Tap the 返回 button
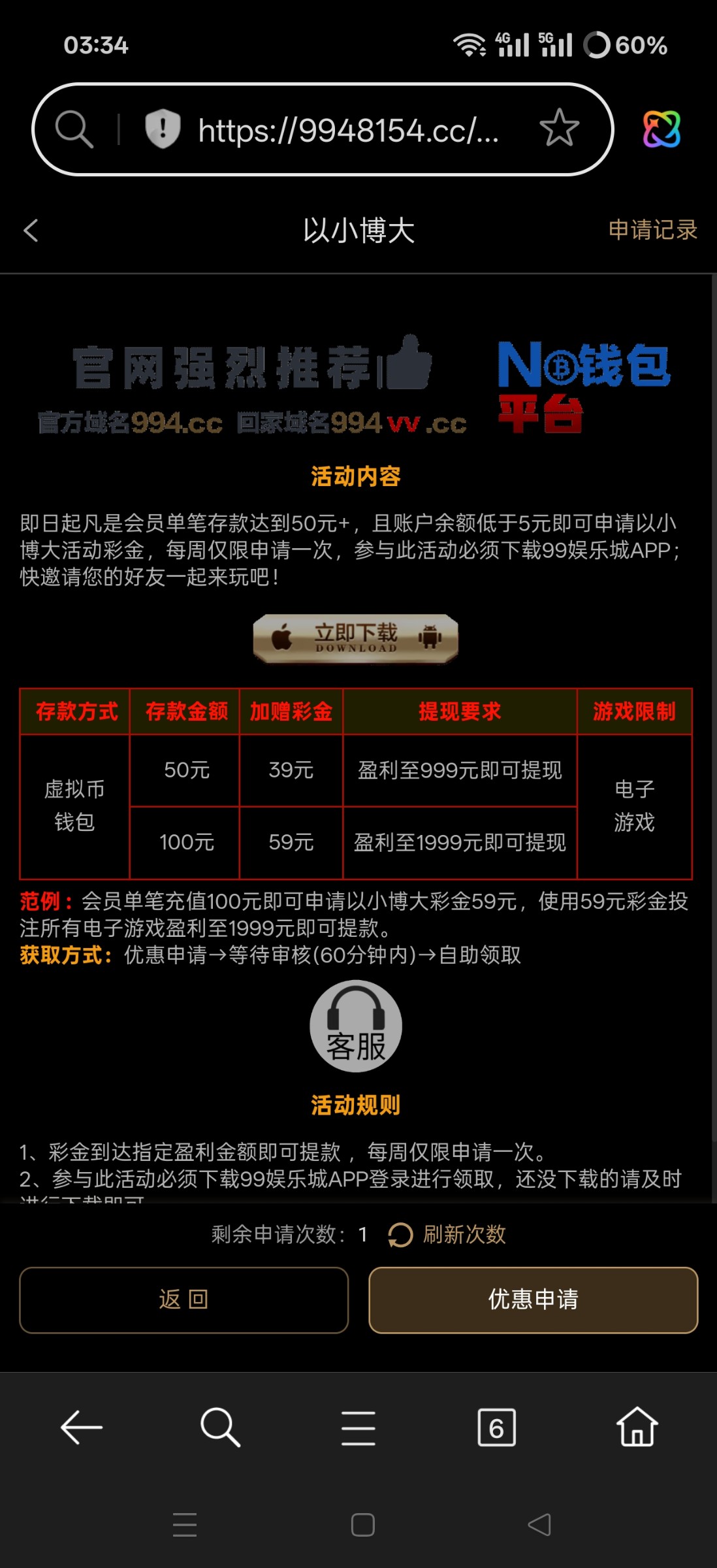The width and height of the screenshot is (717, 1568). point(183,1299)
